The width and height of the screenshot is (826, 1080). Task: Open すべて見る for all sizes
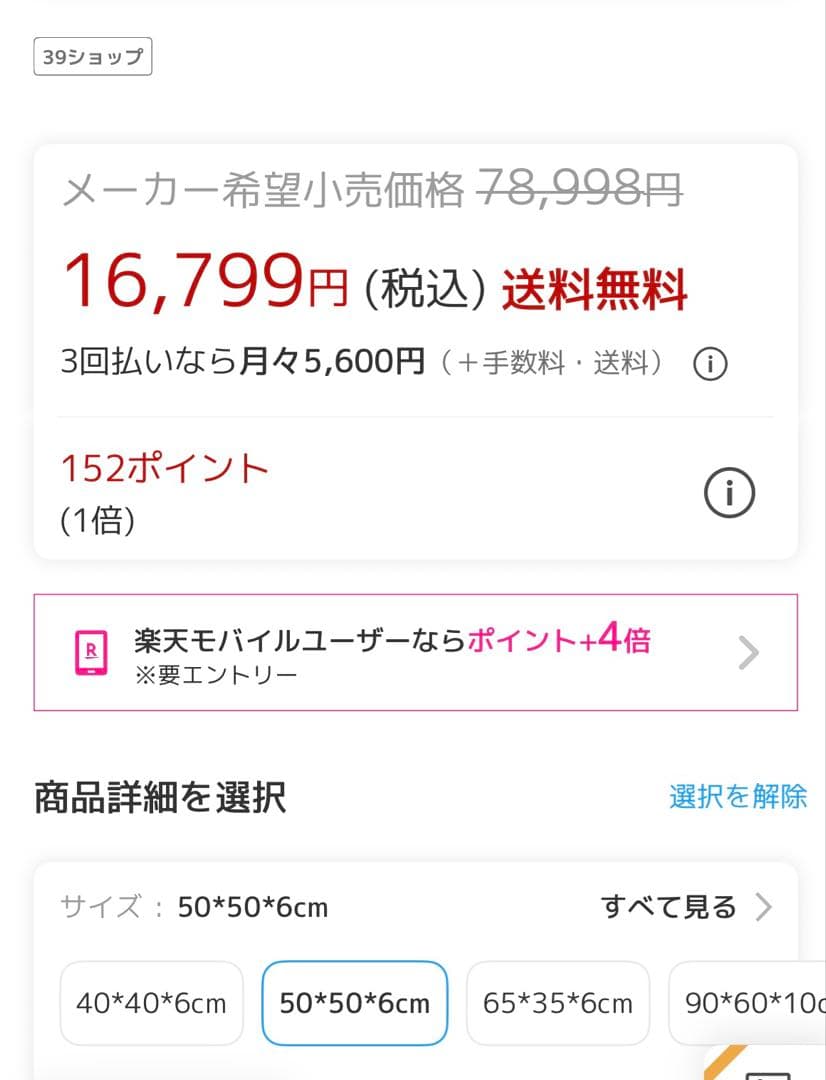pyautogui.click(x=686, y=907)
